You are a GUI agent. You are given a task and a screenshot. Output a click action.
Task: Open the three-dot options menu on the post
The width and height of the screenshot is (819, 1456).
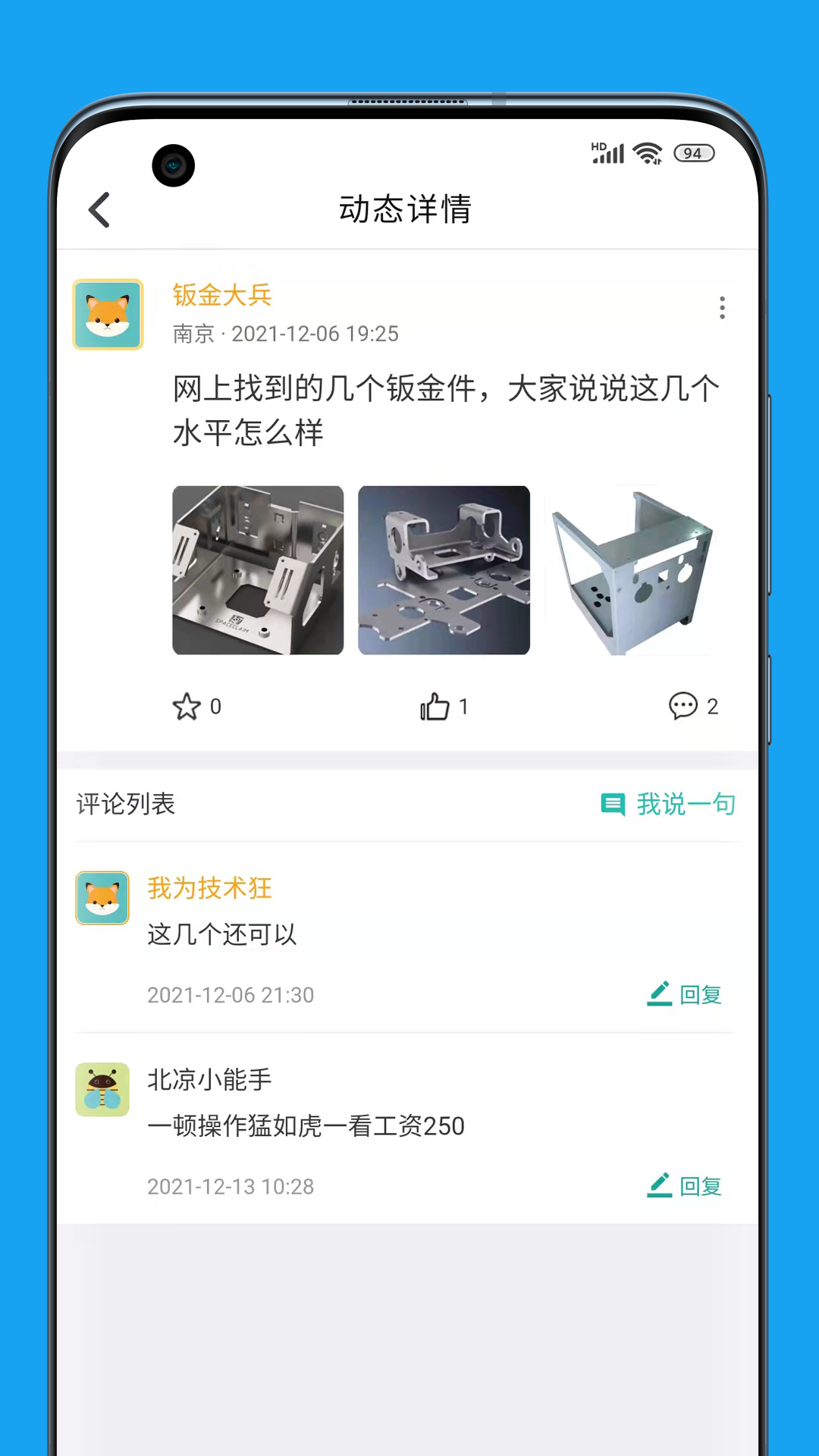click(x=721, y=309)
